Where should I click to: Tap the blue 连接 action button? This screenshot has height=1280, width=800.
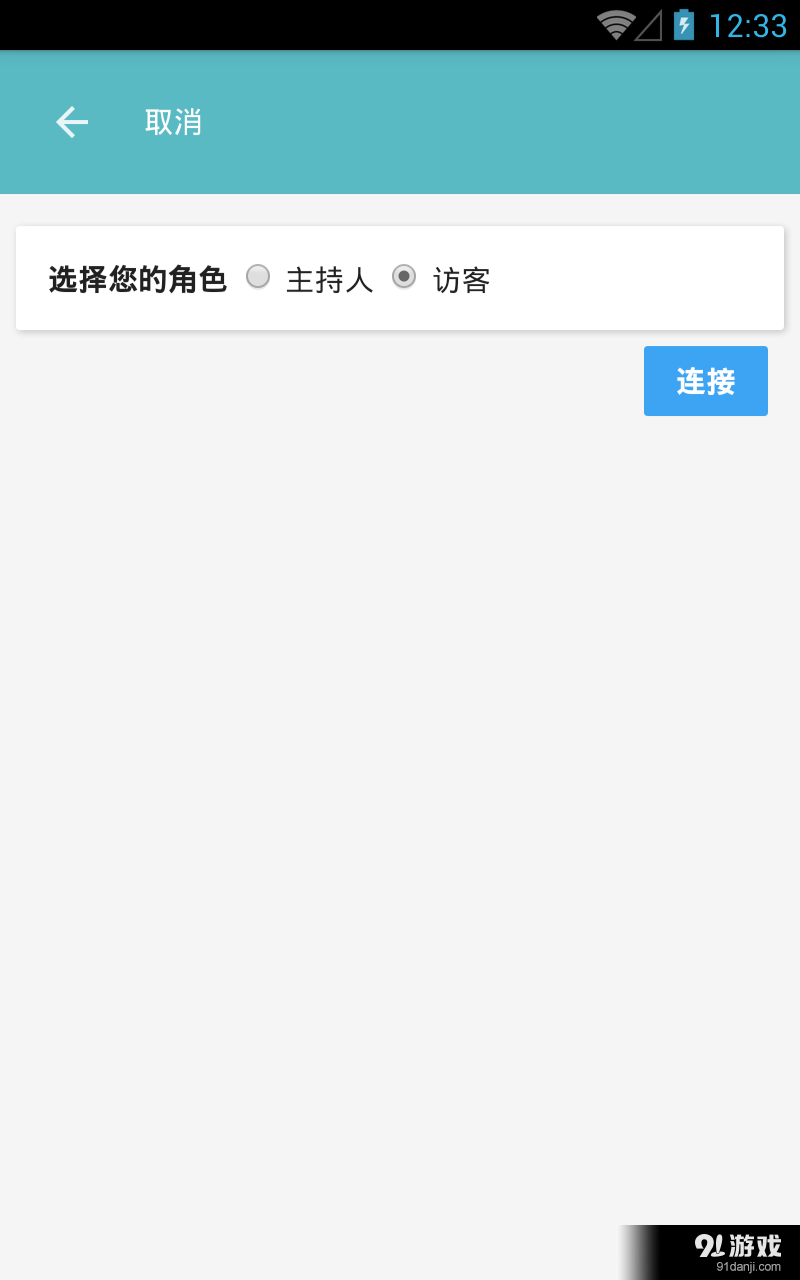705,380
